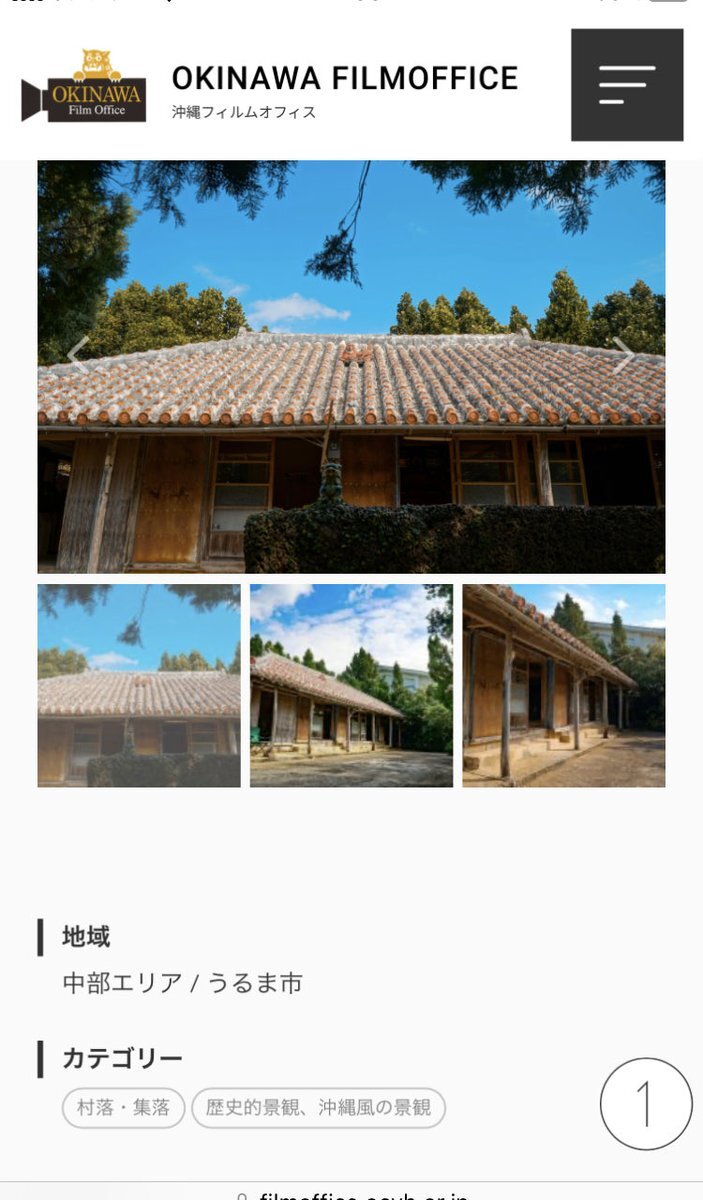Tap the Okinawa Film Office logo
This screenshot has height=1200, width=703.
(x=84, y=86)
